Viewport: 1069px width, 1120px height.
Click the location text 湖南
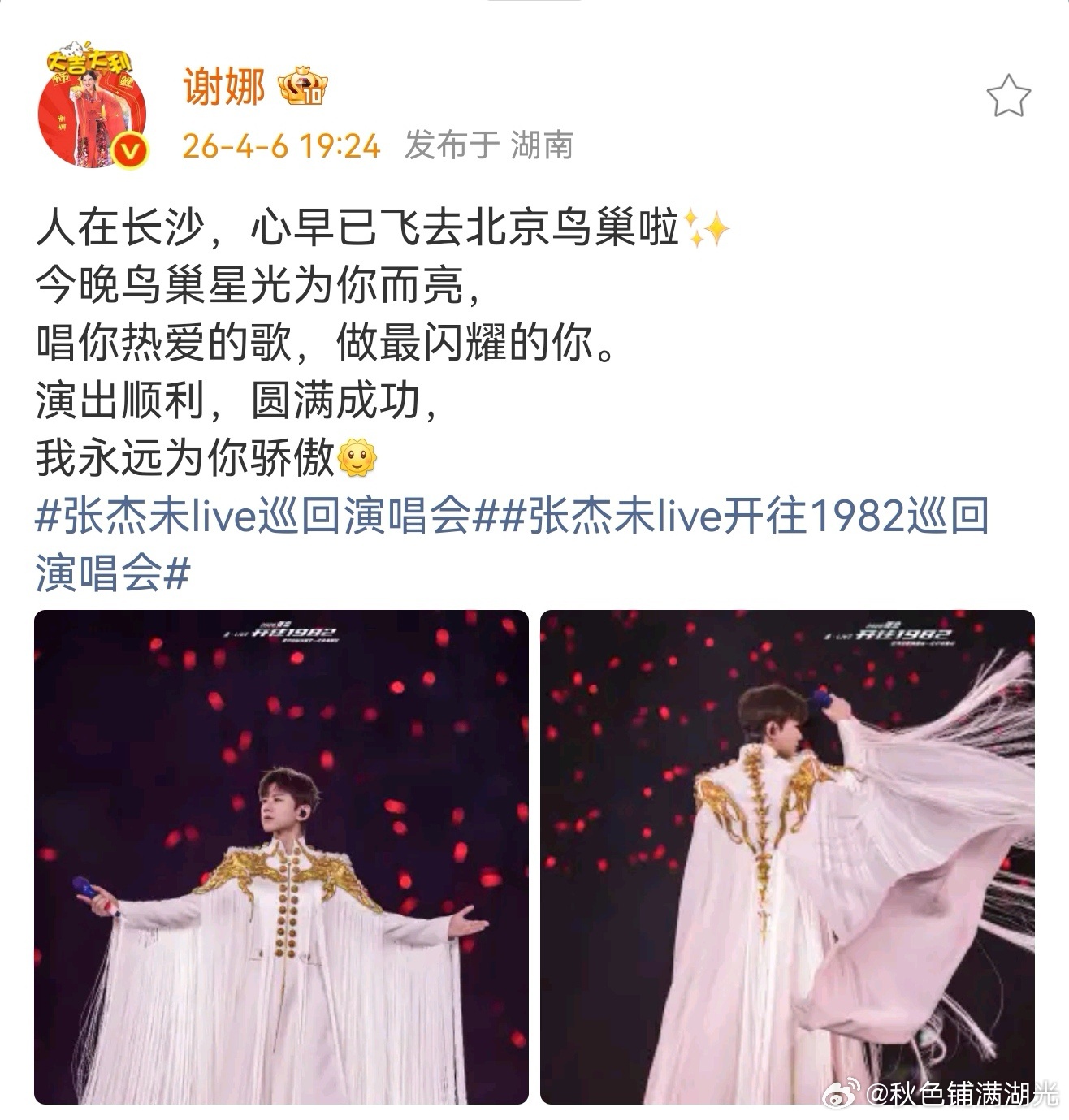(546, 146)
